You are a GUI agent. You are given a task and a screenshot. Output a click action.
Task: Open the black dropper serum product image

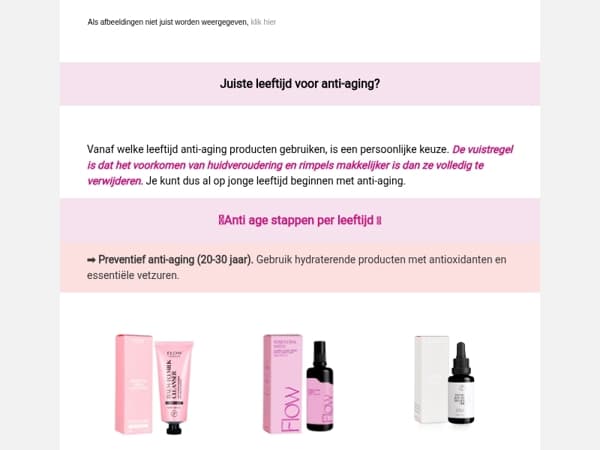(x=445, y=380)
